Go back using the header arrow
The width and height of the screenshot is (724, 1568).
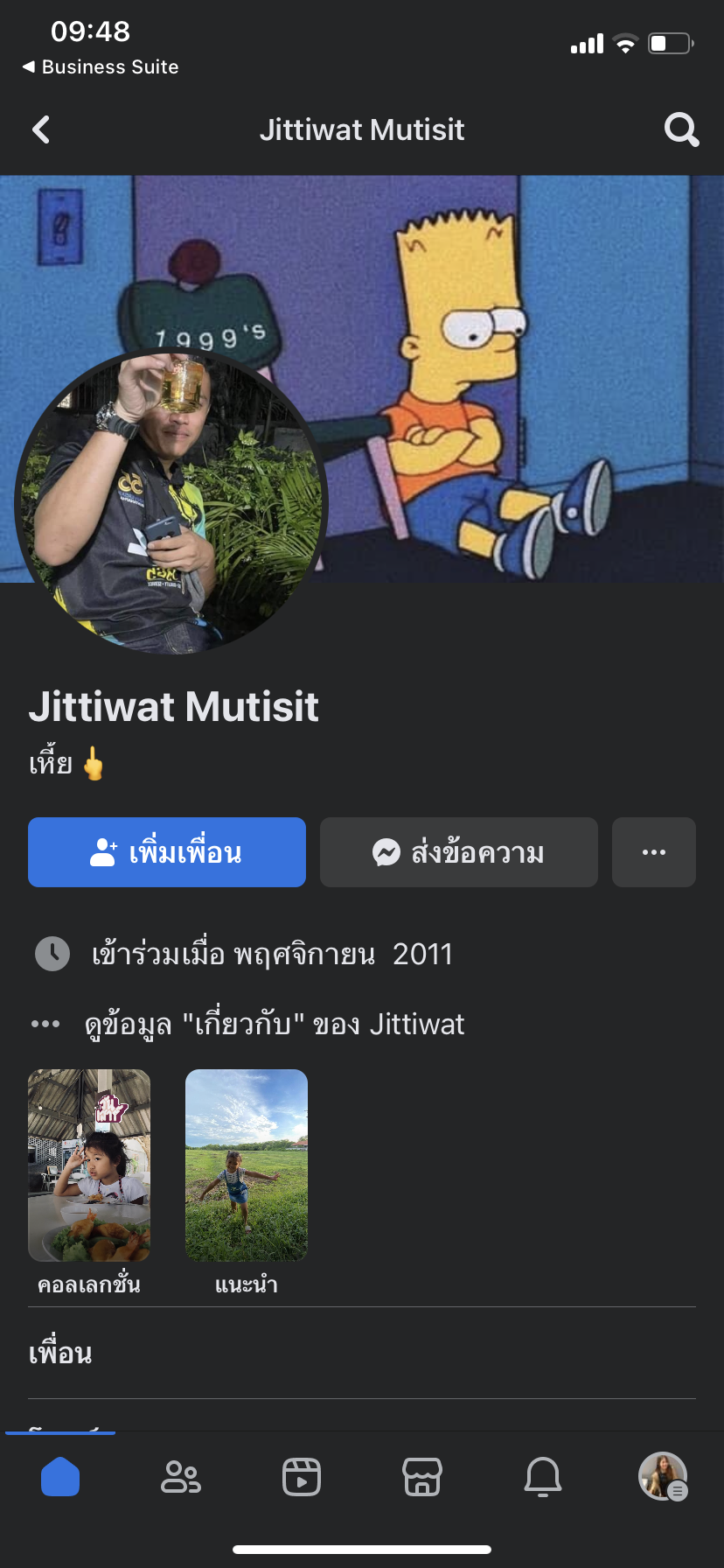[41, 130]
